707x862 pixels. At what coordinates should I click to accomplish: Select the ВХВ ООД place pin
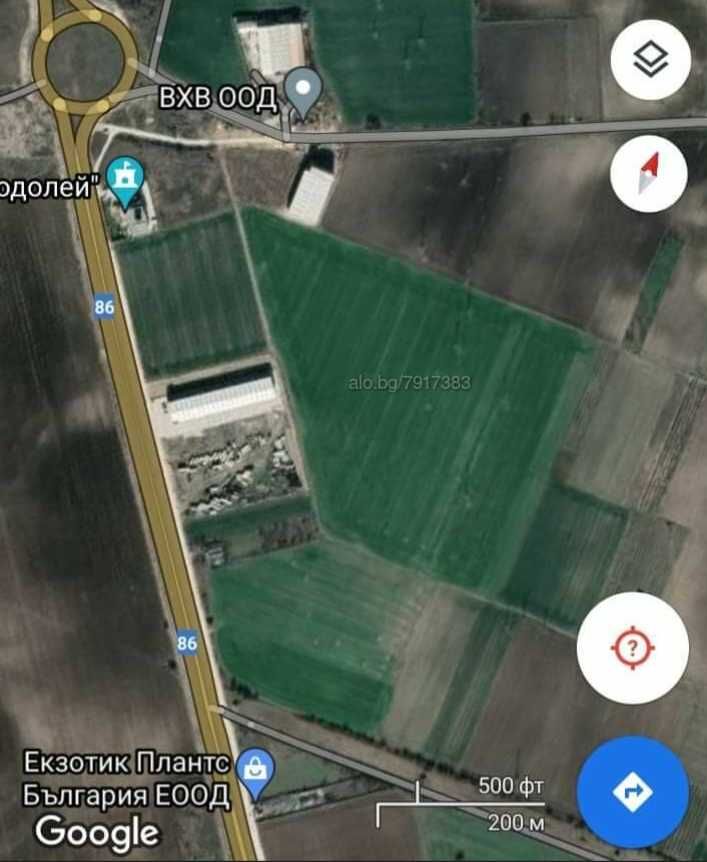pos(303,90)
